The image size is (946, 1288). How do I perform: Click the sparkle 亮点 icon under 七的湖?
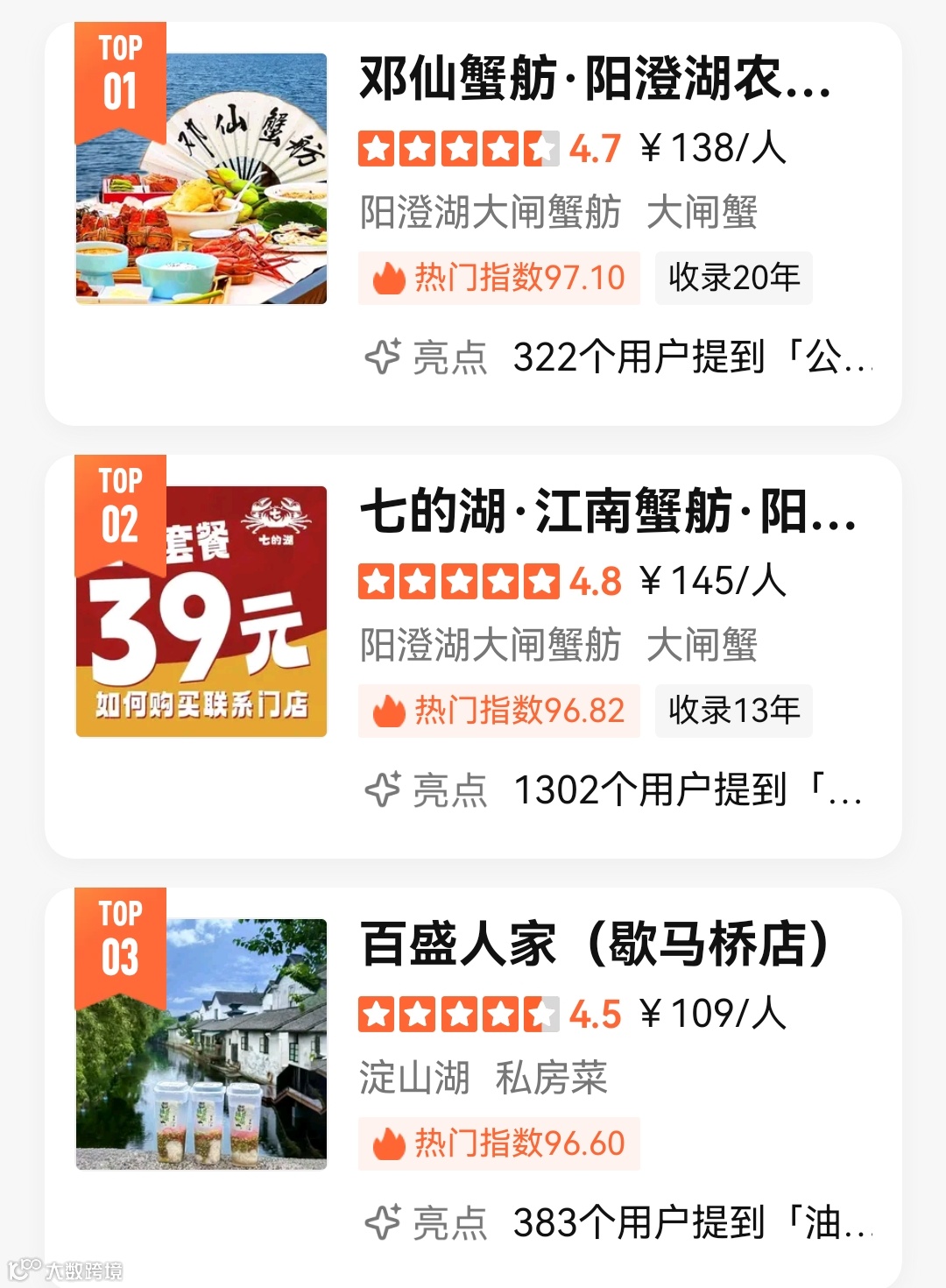click(x=384, y=790)
